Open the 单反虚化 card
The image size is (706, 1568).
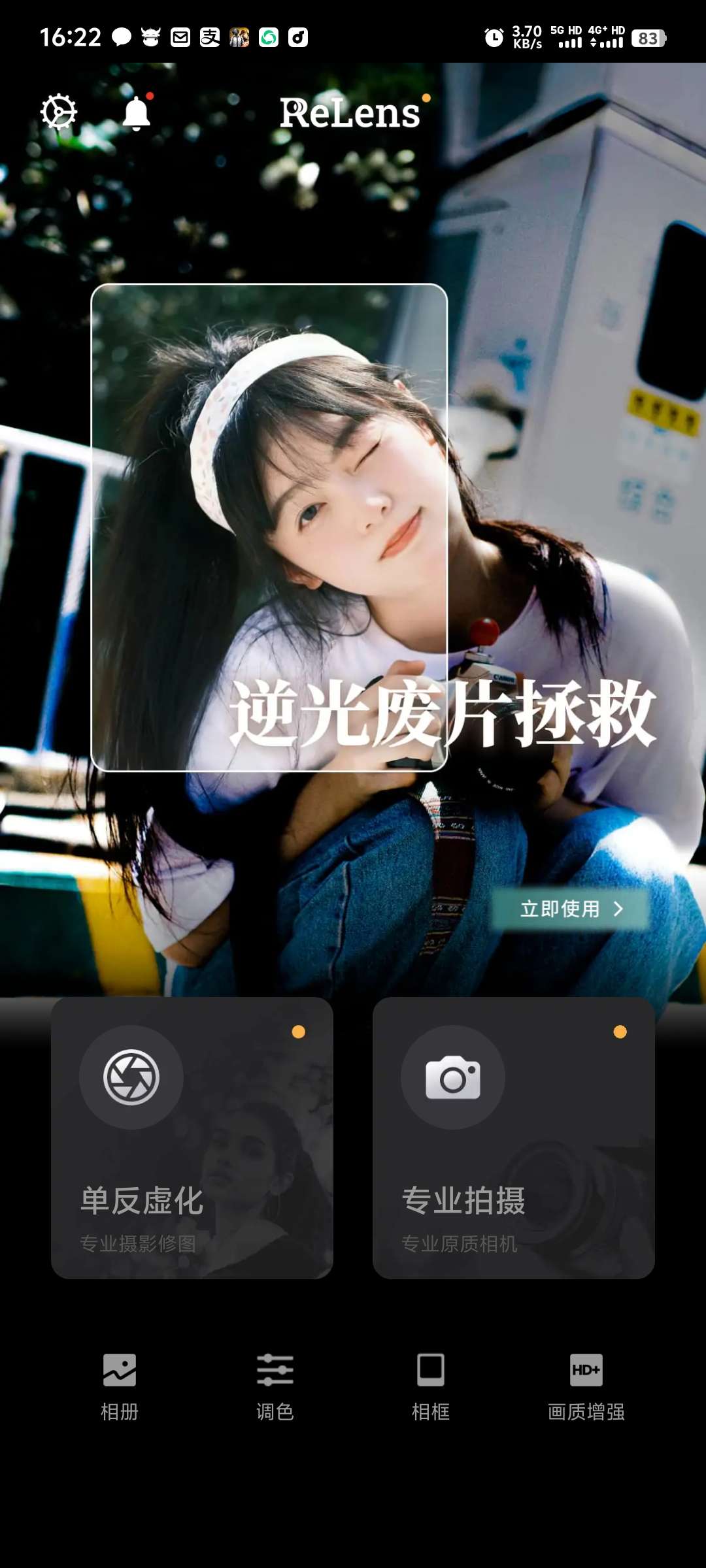click(192, 1137)
